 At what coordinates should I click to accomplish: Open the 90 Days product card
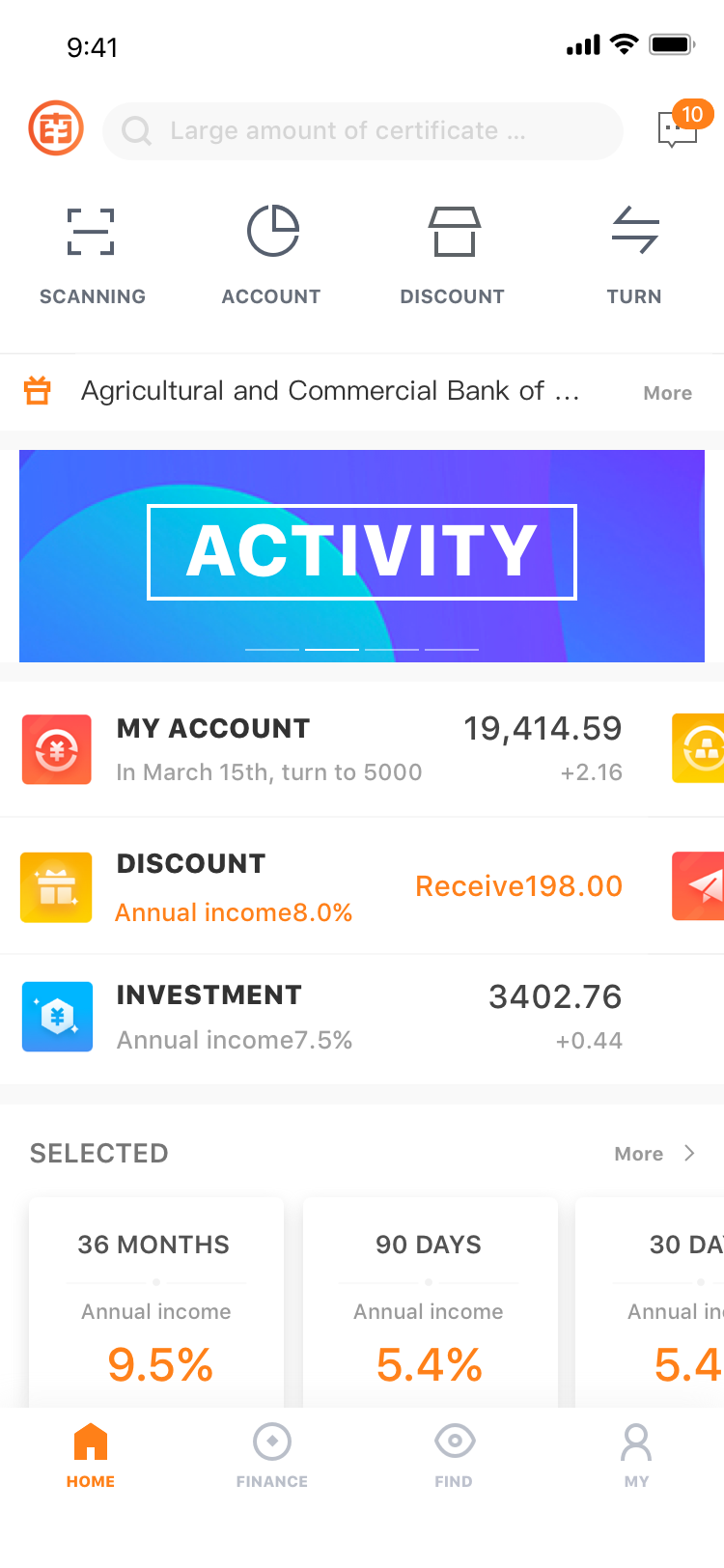pyautogui.click(x=431, y=1302)
